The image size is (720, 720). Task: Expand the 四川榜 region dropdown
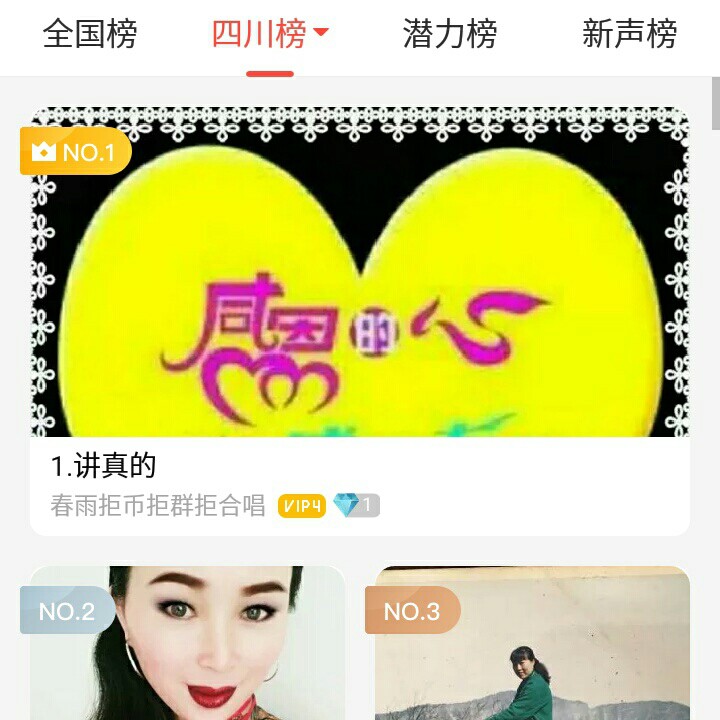[320, 33]
